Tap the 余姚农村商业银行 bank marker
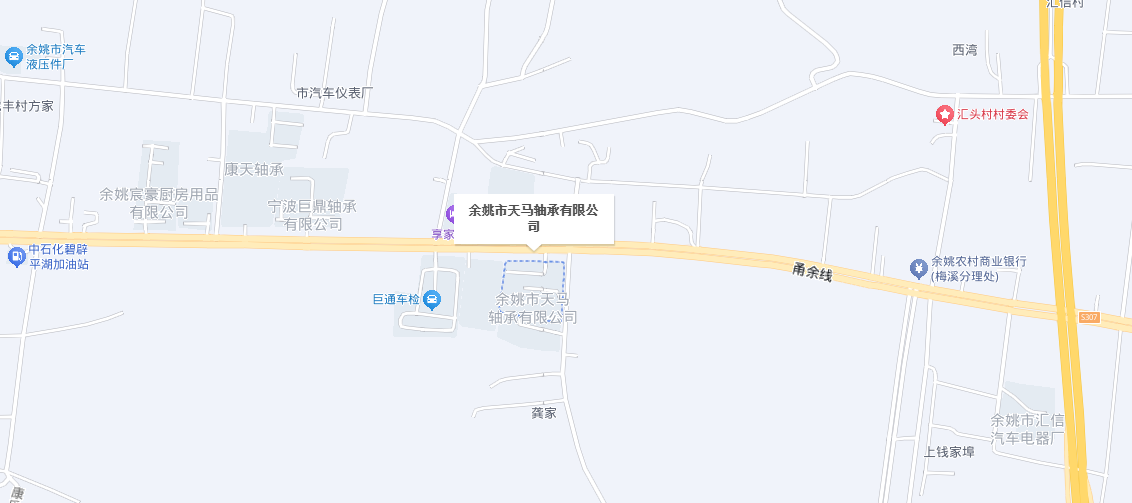 coord(918,268)
